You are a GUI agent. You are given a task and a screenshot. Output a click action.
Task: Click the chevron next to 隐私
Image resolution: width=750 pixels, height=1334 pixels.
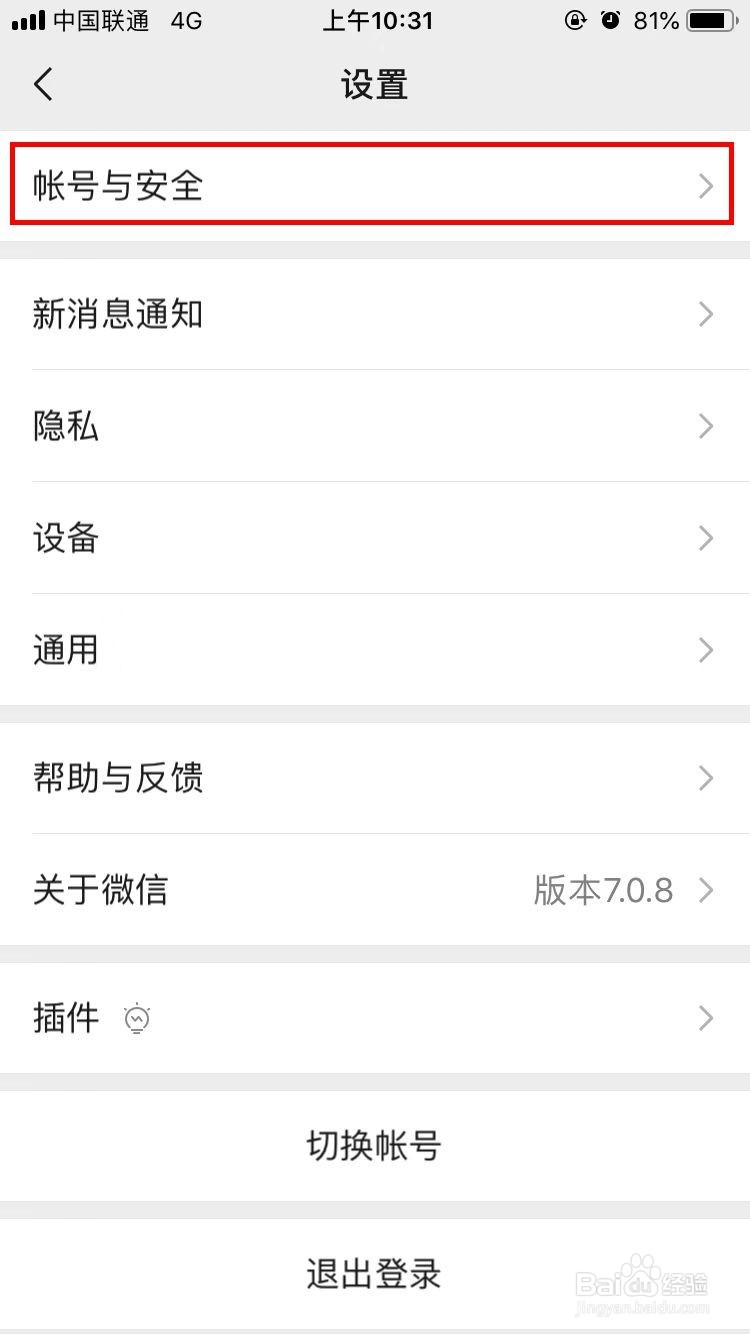point(706,426)
